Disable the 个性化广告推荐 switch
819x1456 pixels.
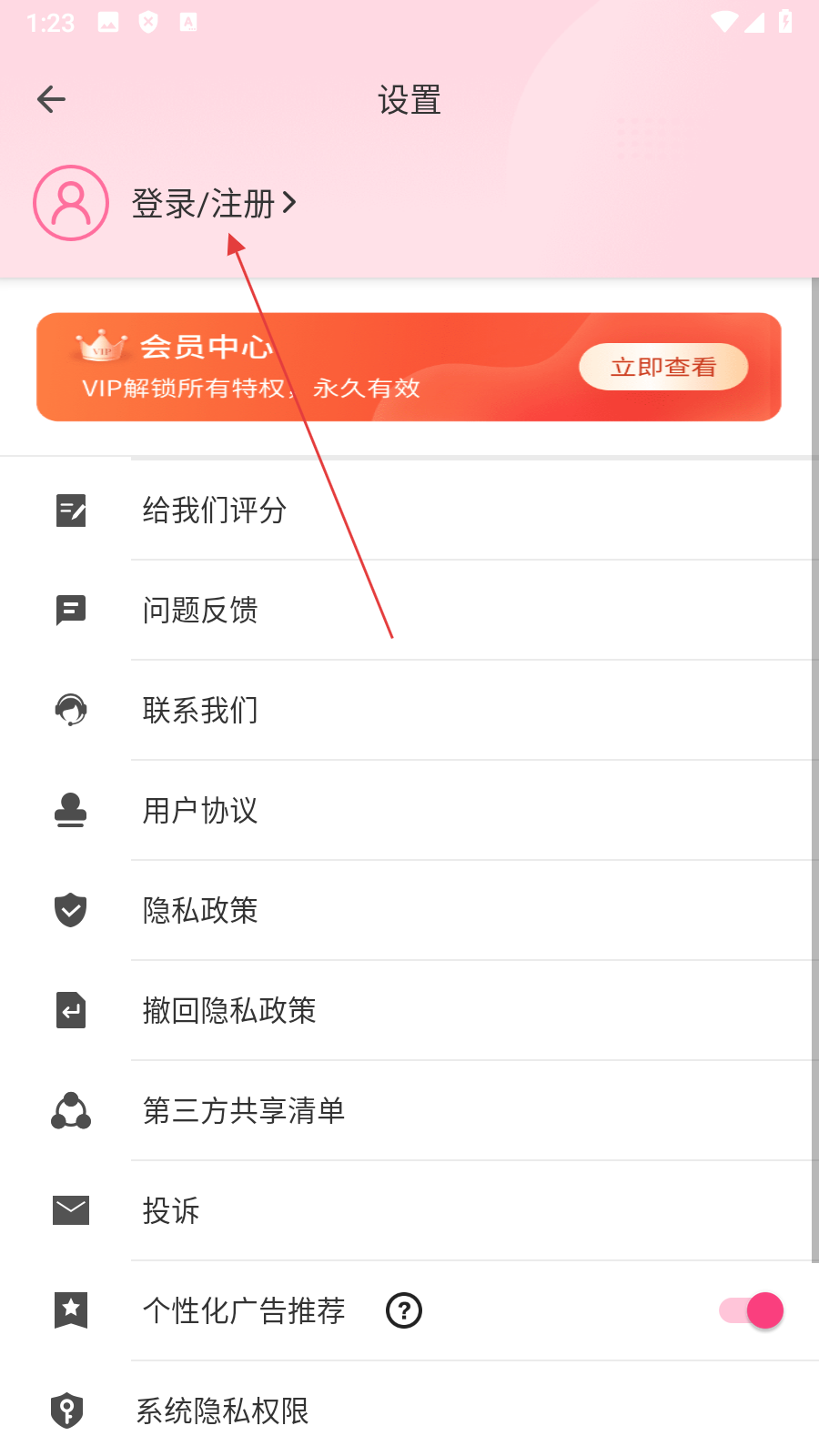[752, 1310]
